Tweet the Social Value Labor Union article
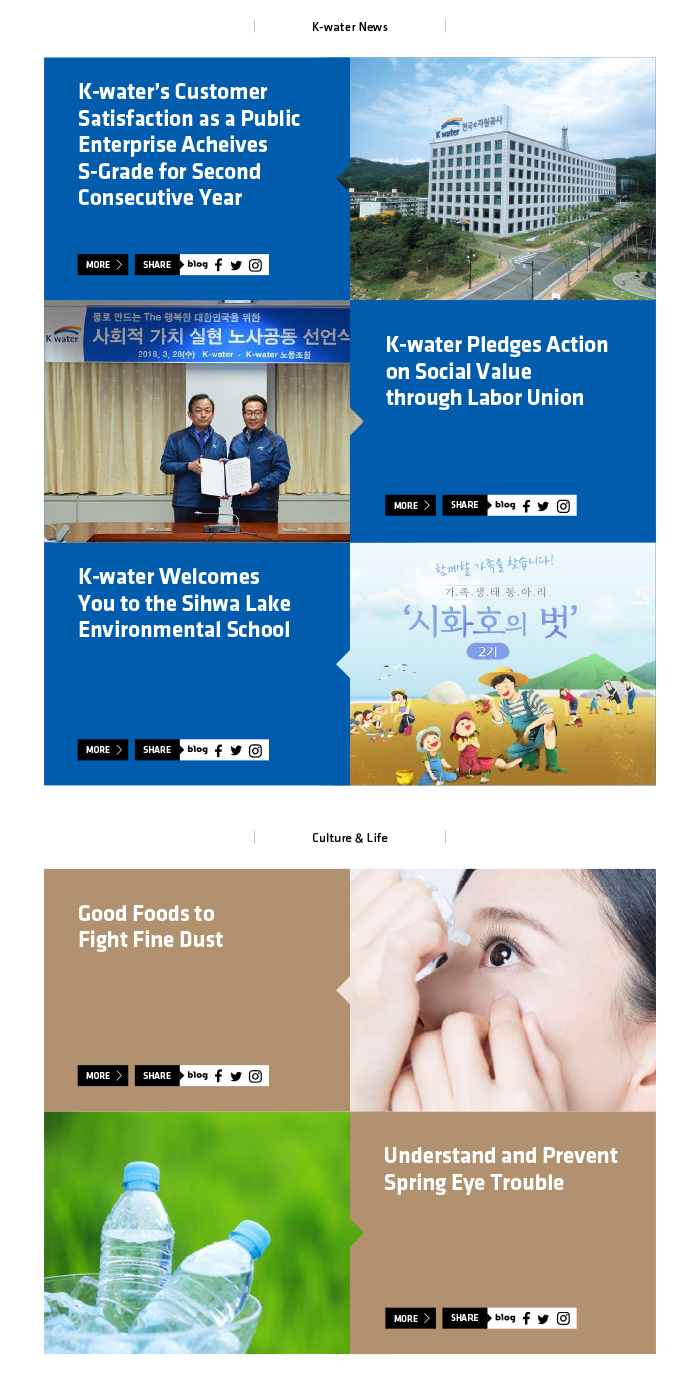The height and width of the screenshot is (1373, 700). tap(543, 506)
